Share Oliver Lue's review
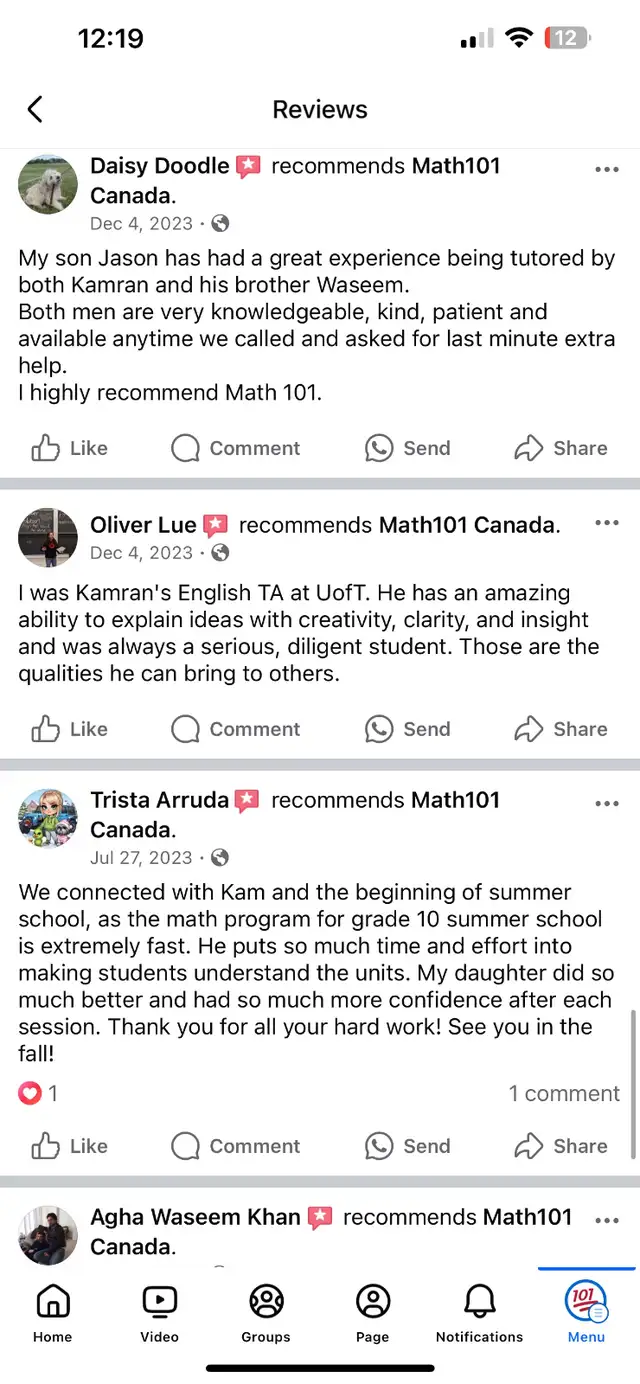 (x=560, y=729)
